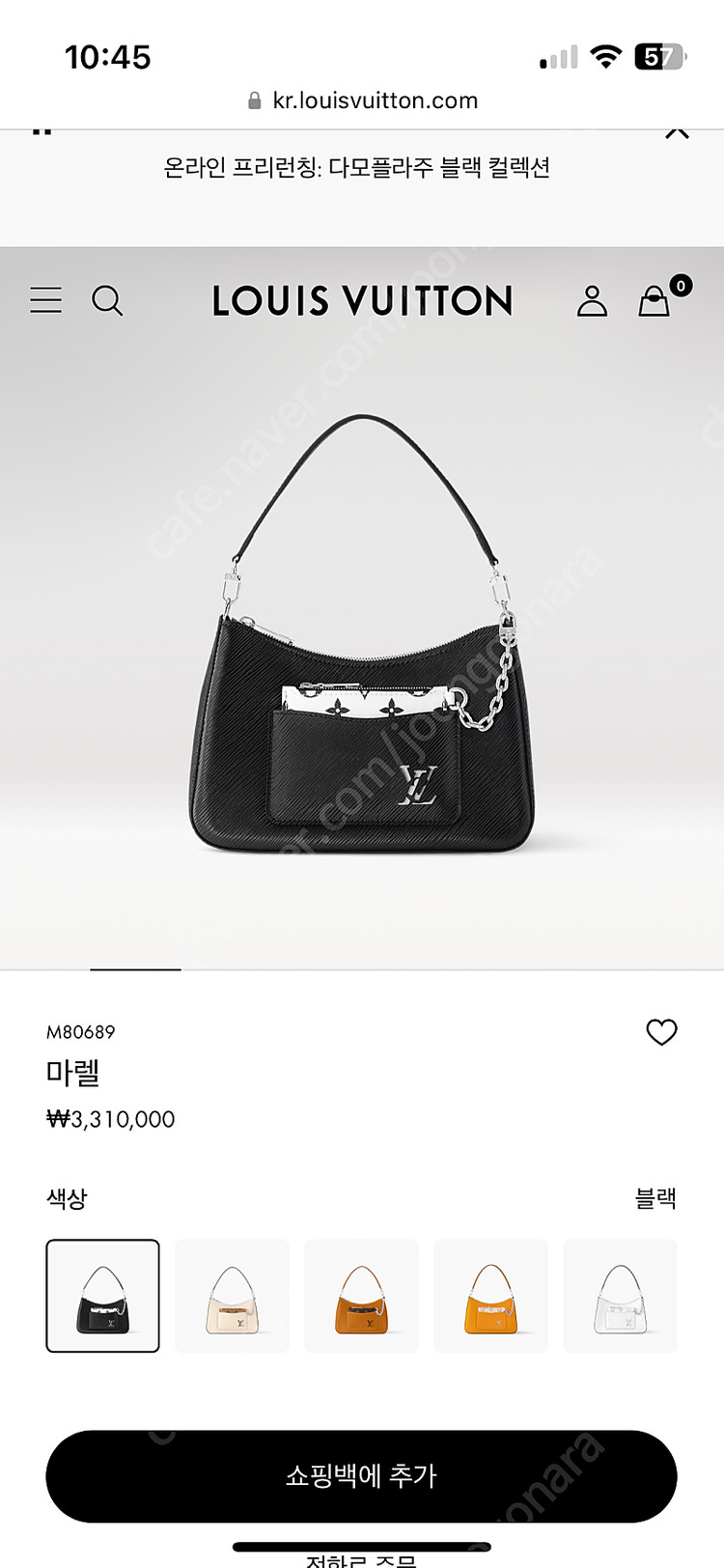Open the hamburger navigation menu
724x1568 pixels.
pos(45,300)
